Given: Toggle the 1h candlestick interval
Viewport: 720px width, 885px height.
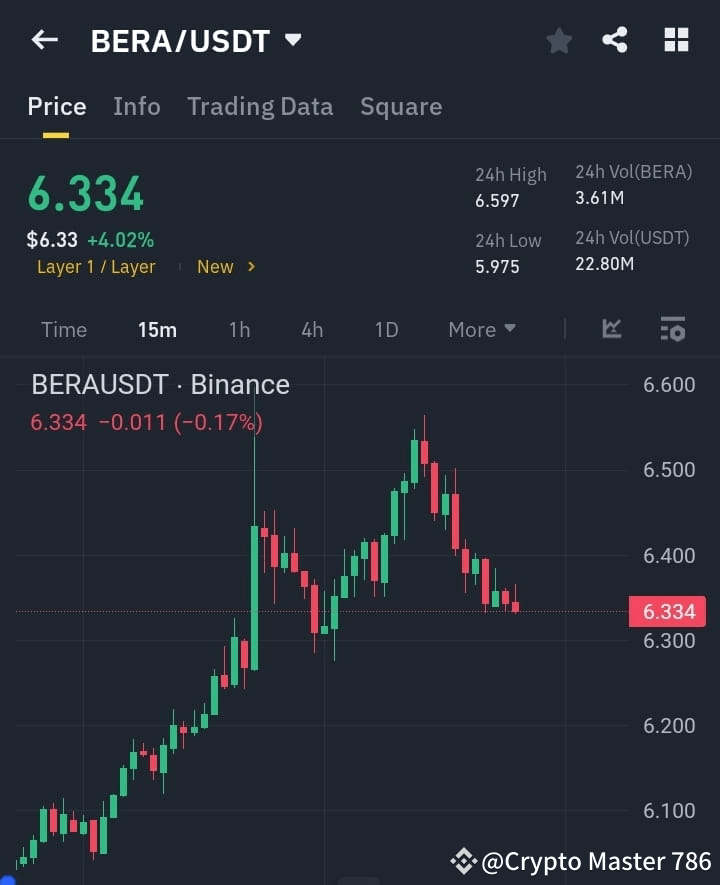Looking at the screenshot, I should 239,329.
